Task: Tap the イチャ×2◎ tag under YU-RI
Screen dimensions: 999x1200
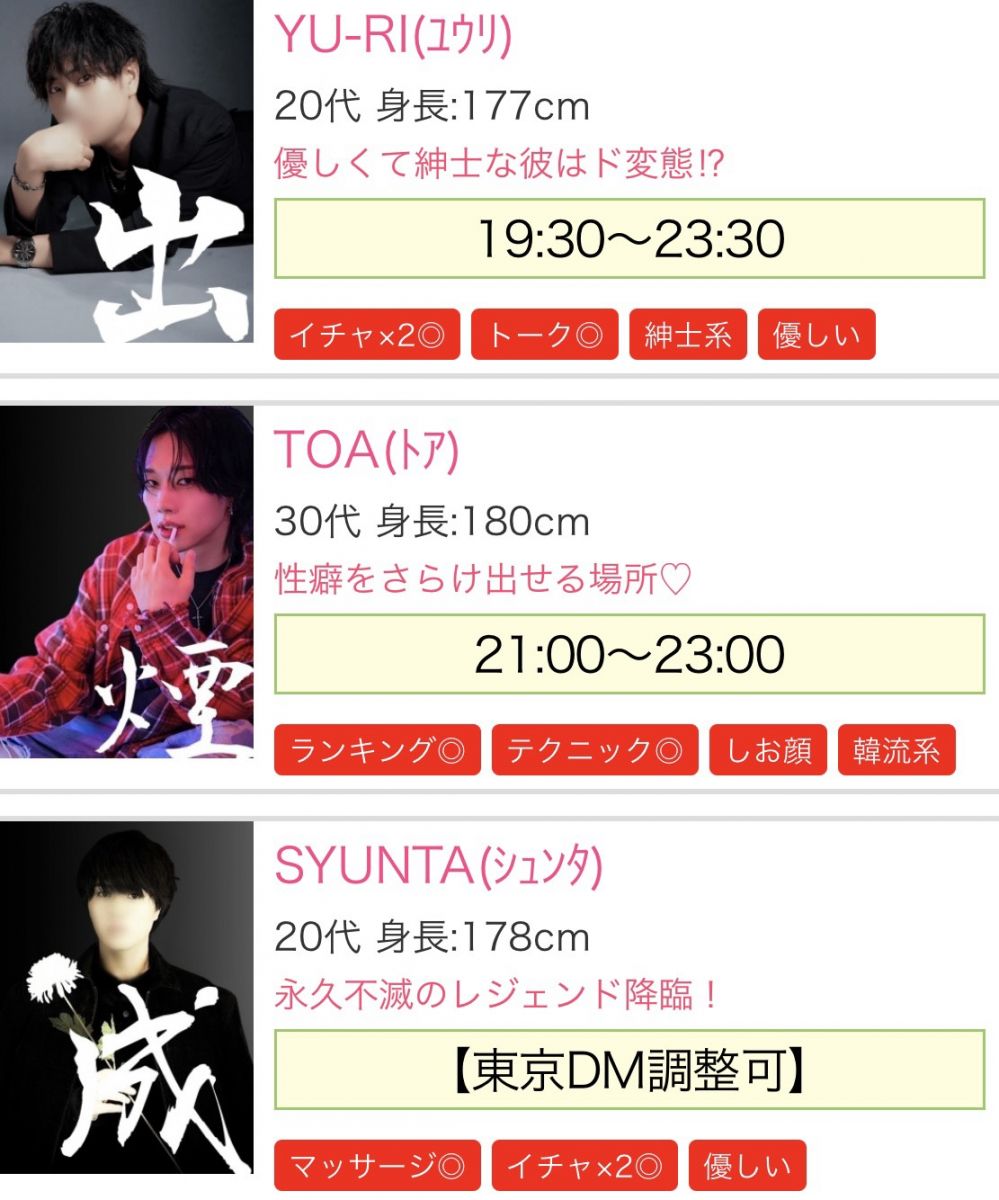Action: point(367,335)
